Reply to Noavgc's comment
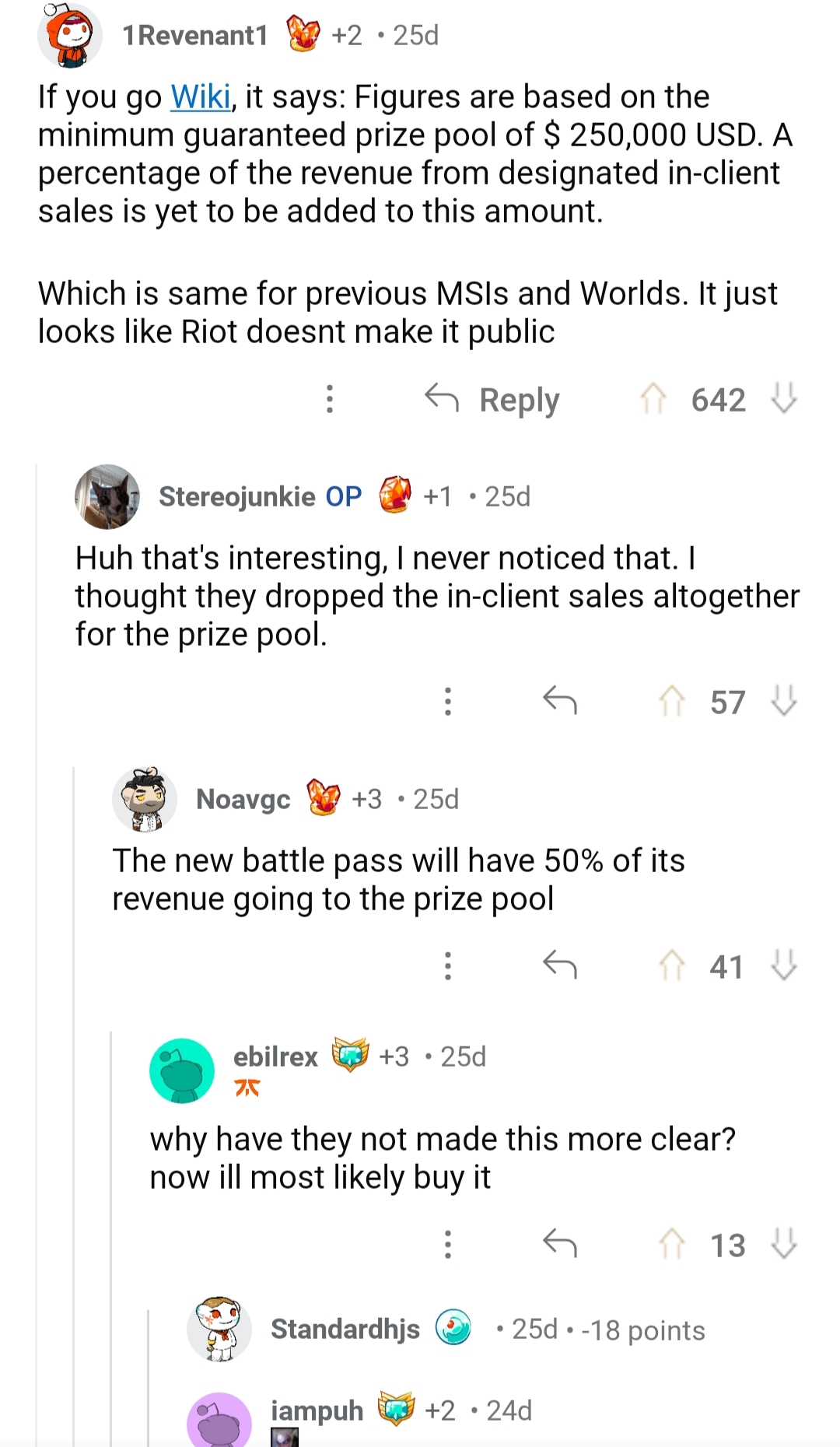 (x=560, y=965)
